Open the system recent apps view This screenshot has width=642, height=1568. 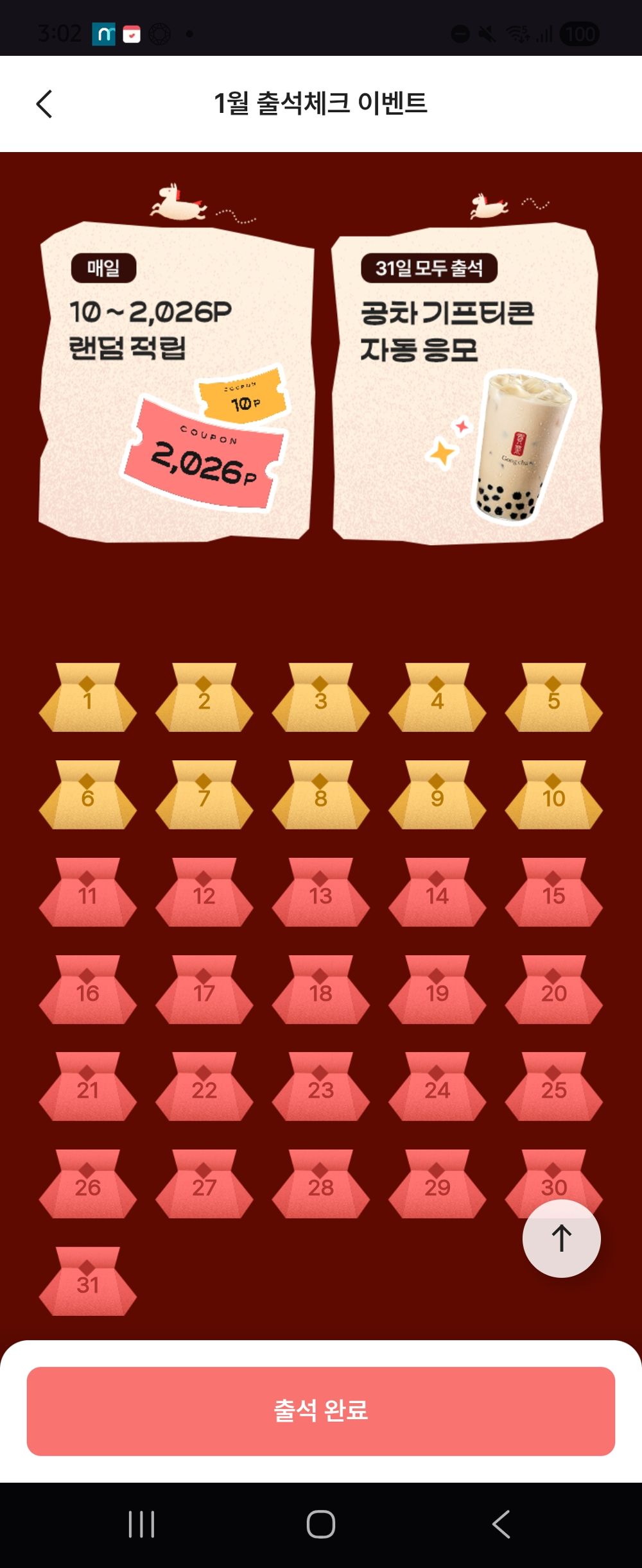(141, 1524)
